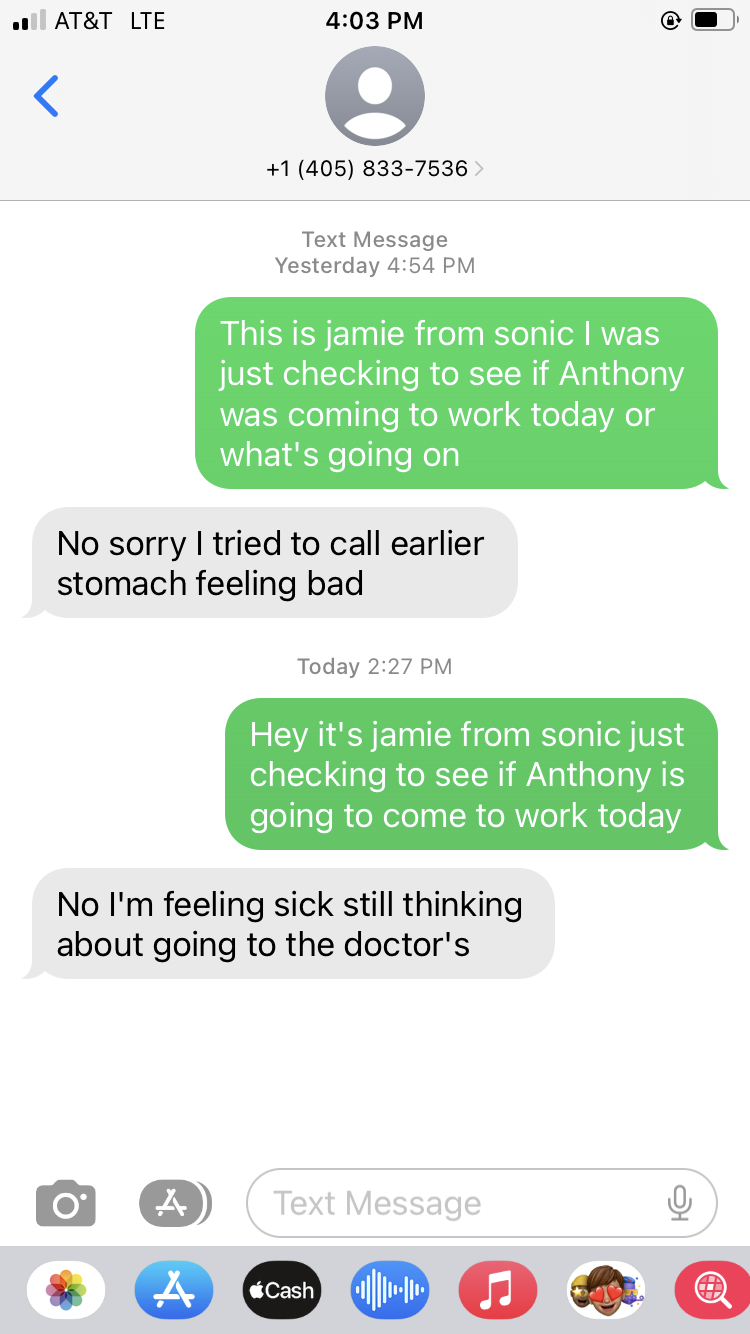Open contact details for +1 (405) 833-7536
Image resolution: width=750 pixels, height=1334 pixels.
[375, 169]
